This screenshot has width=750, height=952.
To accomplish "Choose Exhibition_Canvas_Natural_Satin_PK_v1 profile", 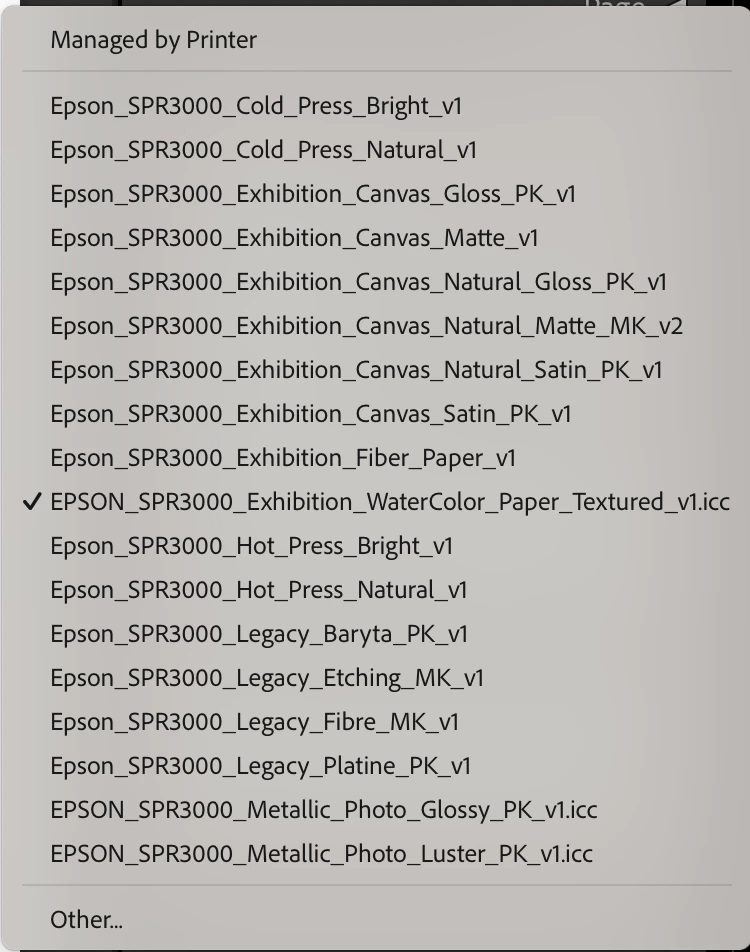I will 356,370.
